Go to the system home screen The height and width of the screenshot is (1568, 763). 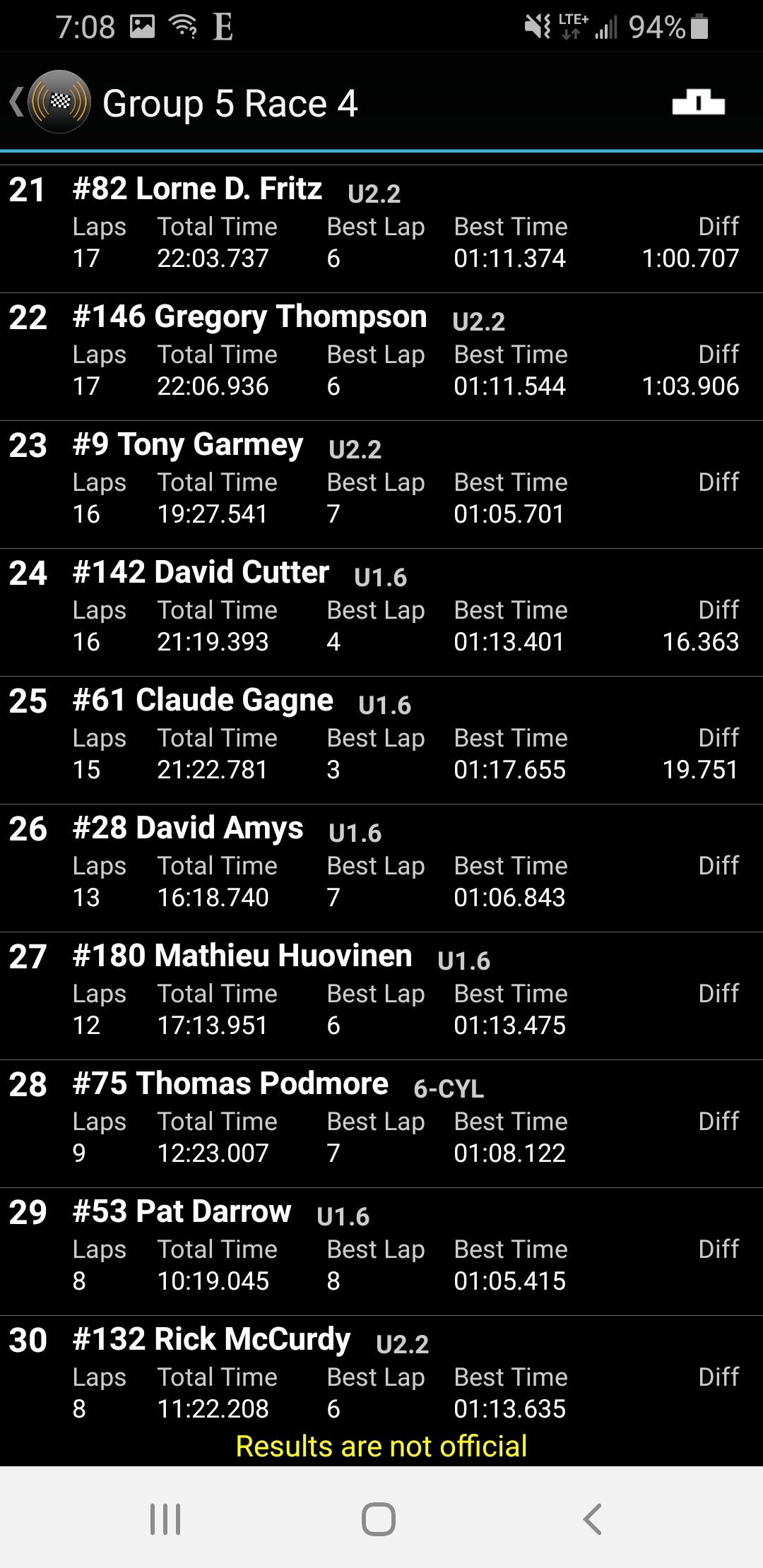coord(379,1519)
